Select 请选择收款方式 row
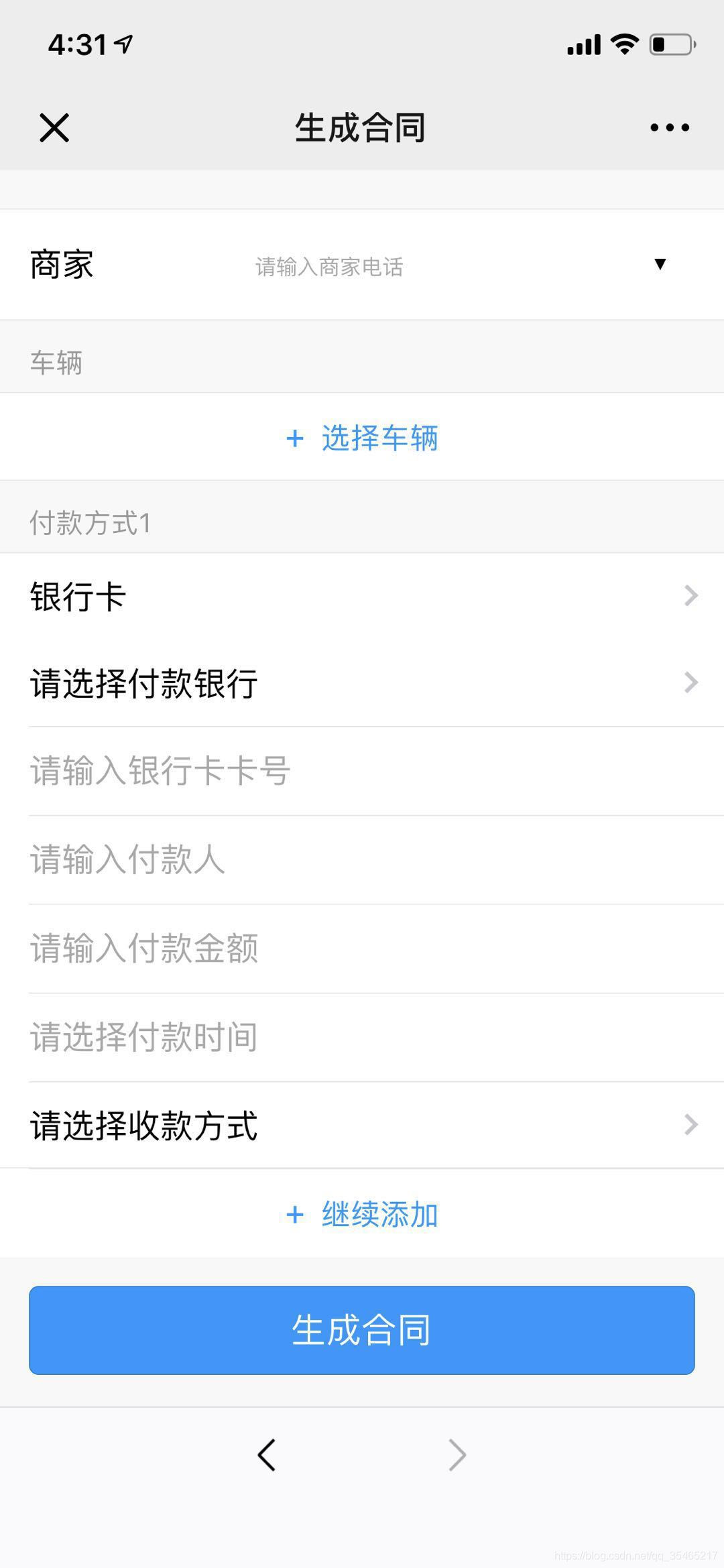The image size is (724, 1568). 362,1125
